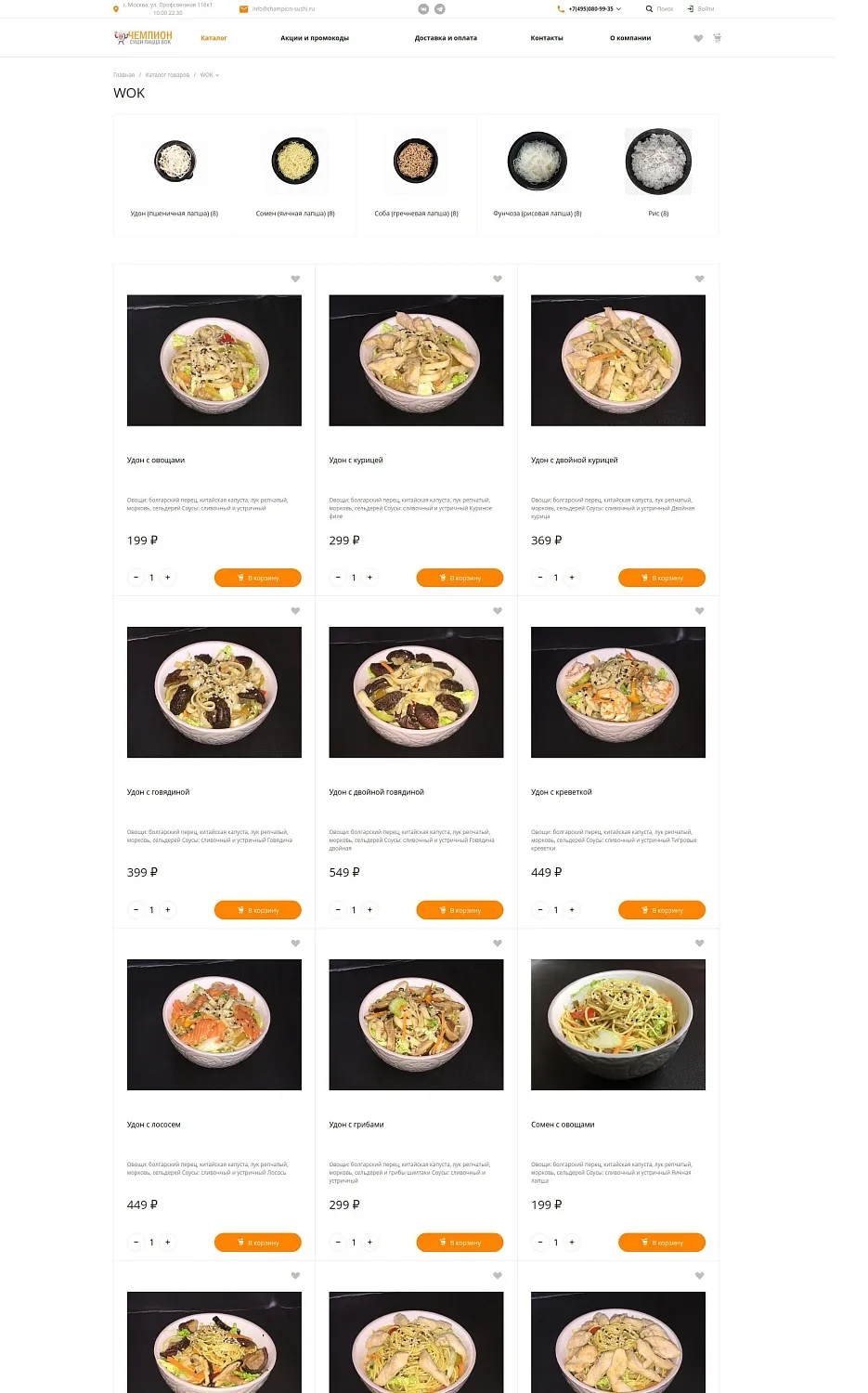The image size is (868, 1393).
Task: Add Удон с креветкой to cart
Action: pyautogui.click(x=662, y=910)
